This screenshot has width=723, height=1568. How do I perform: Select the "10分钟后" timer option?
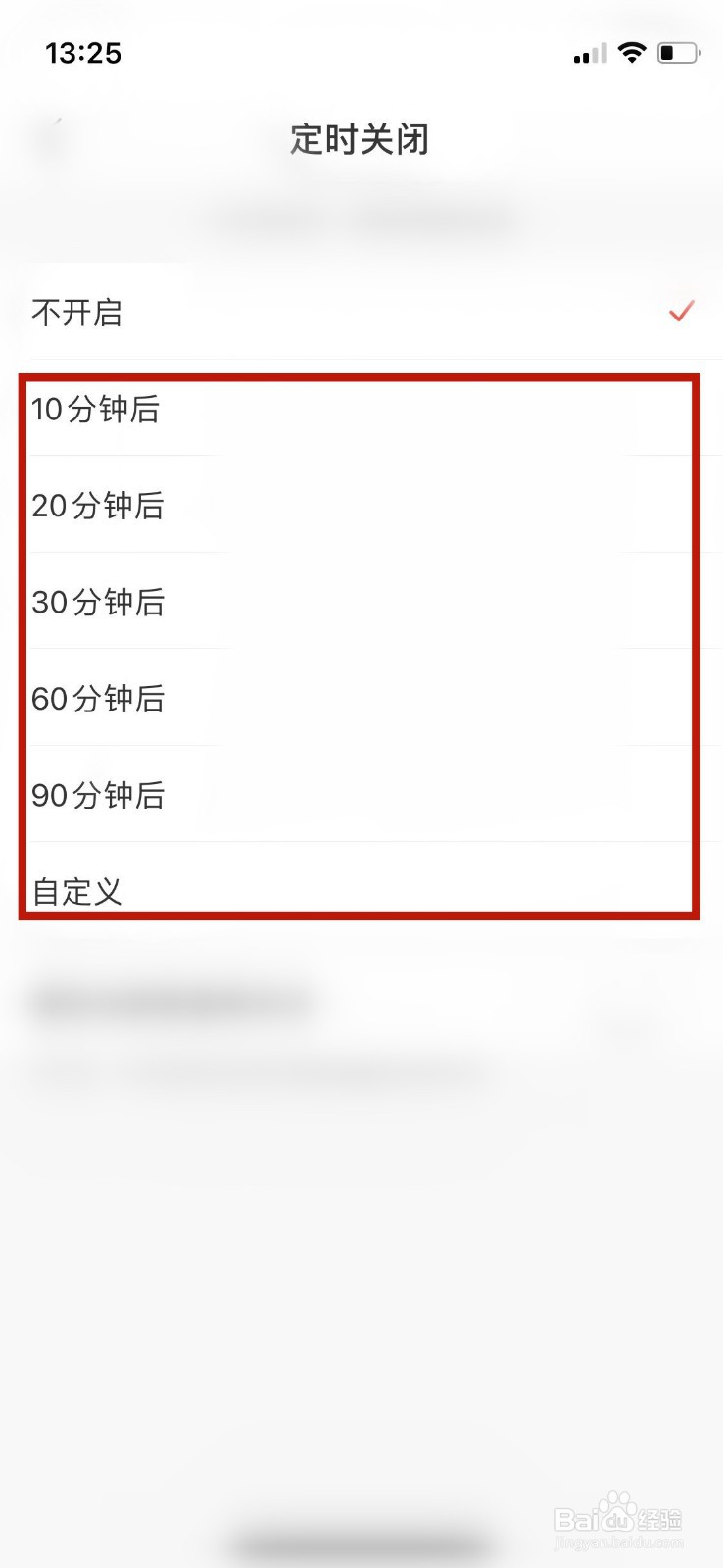(97, 411)
